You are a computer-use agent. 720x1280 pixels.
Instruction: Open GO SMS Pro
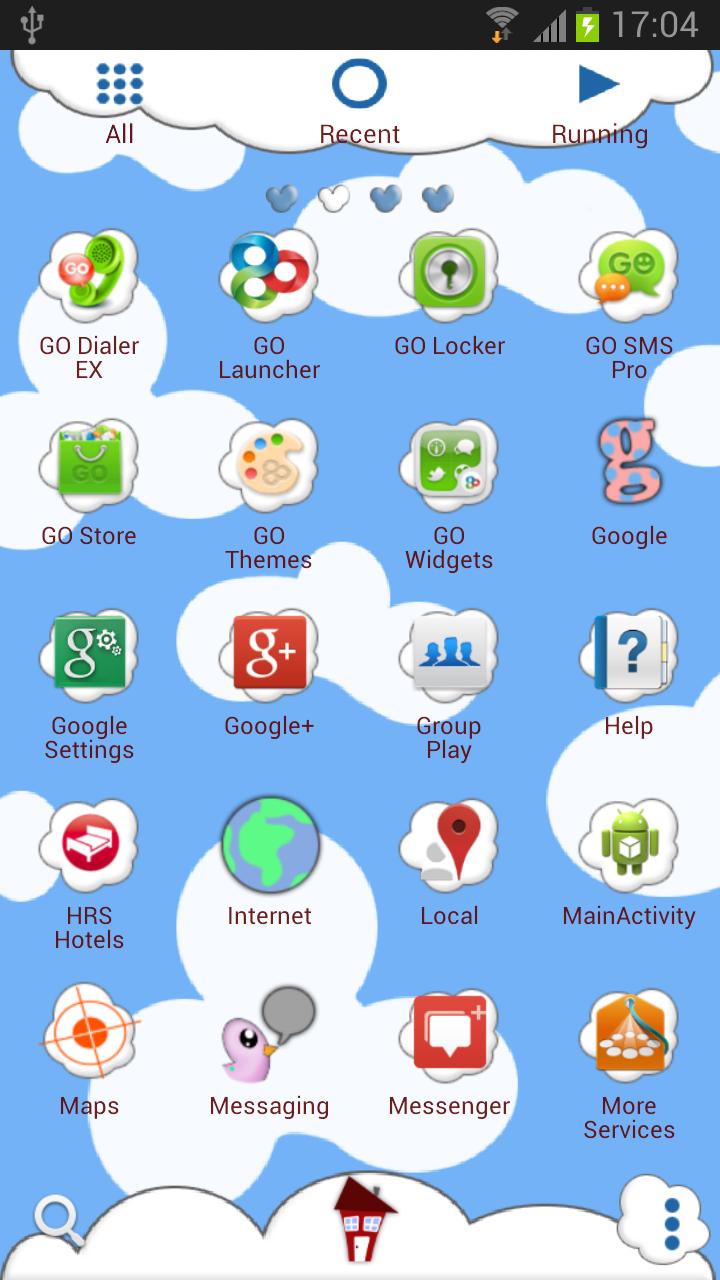point(629,271)
